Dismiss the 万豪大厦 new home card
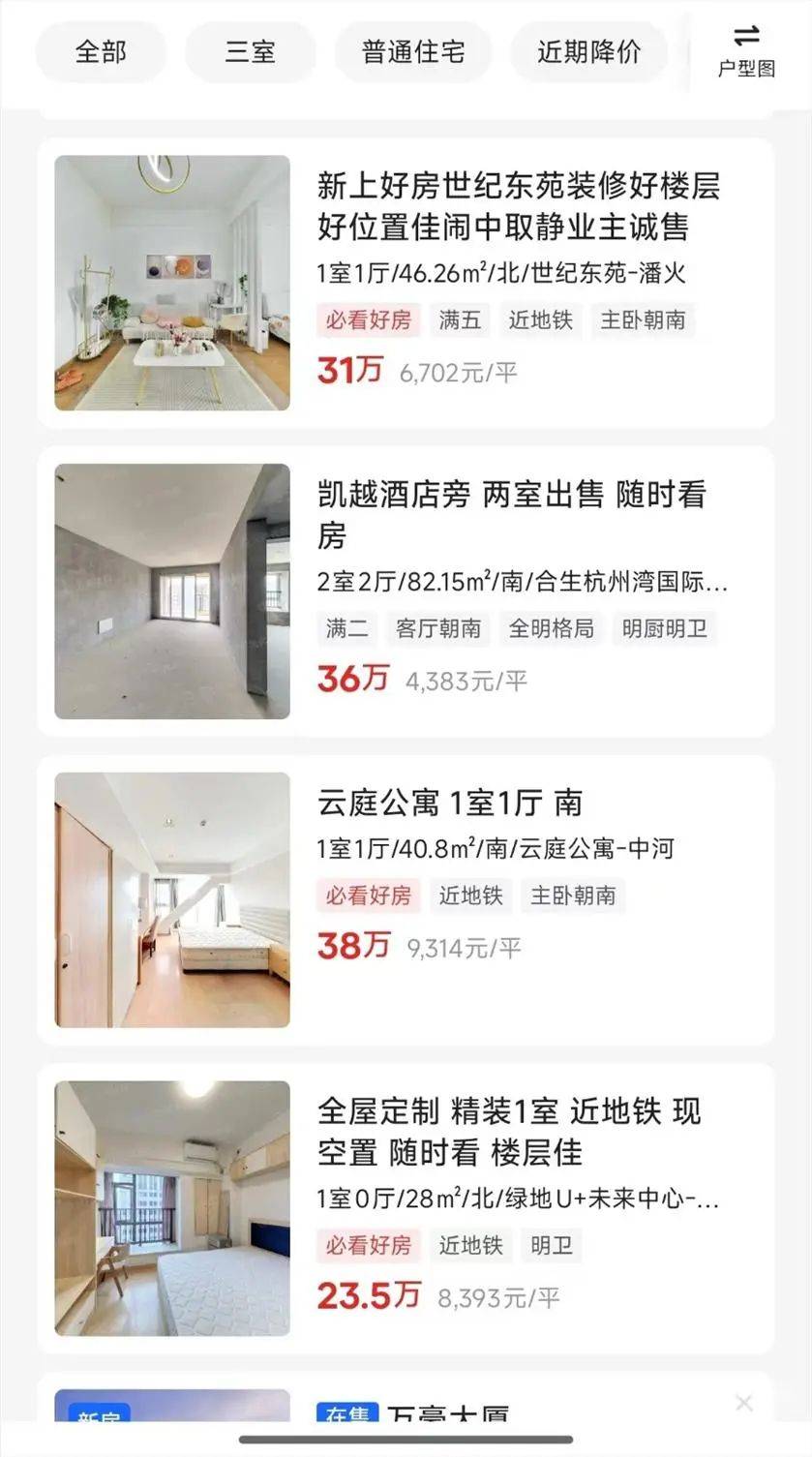 tap(743, 1403)
